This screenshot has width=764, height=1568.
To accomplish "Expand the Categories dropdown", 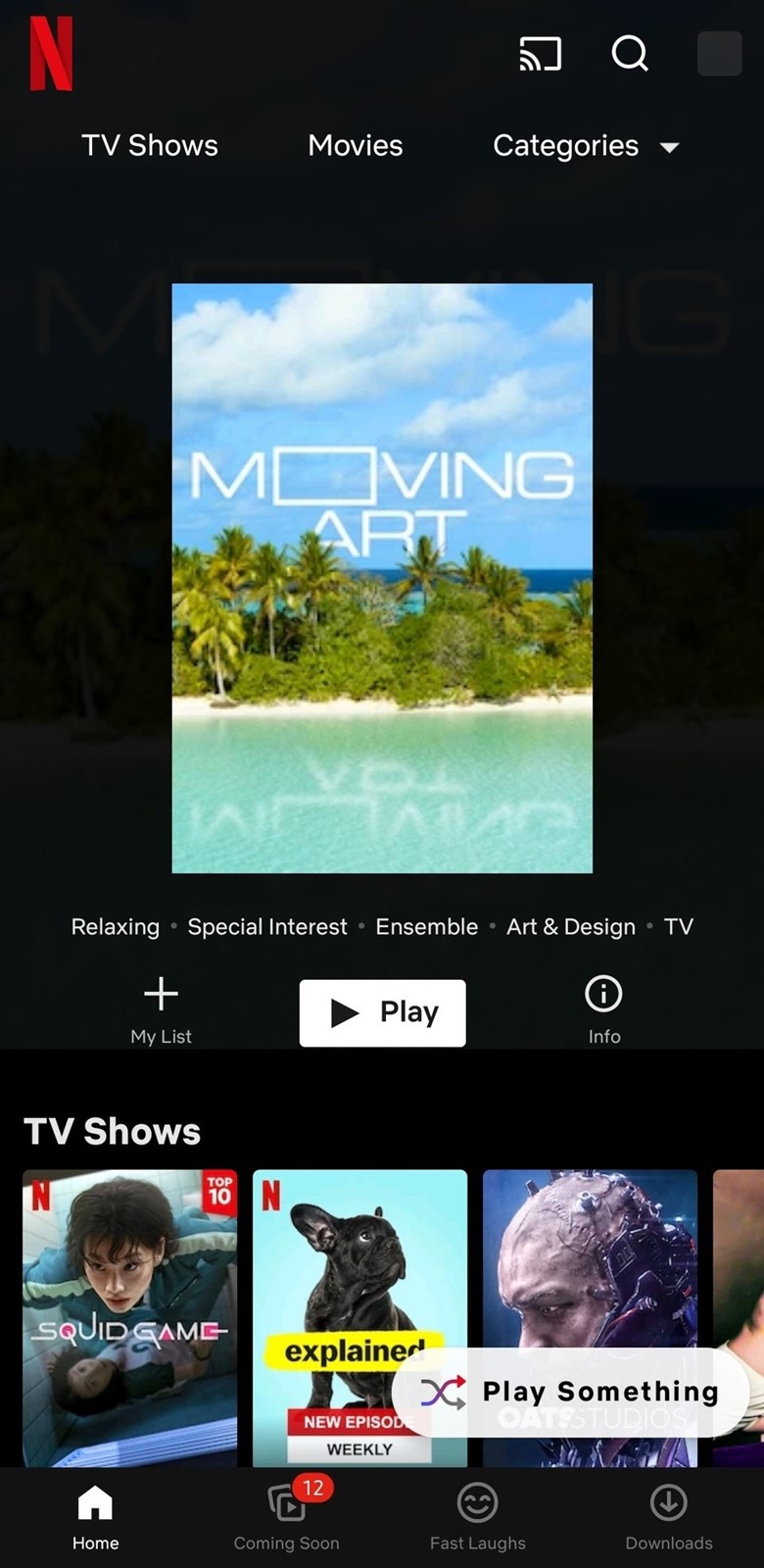I will click(586, 146).
